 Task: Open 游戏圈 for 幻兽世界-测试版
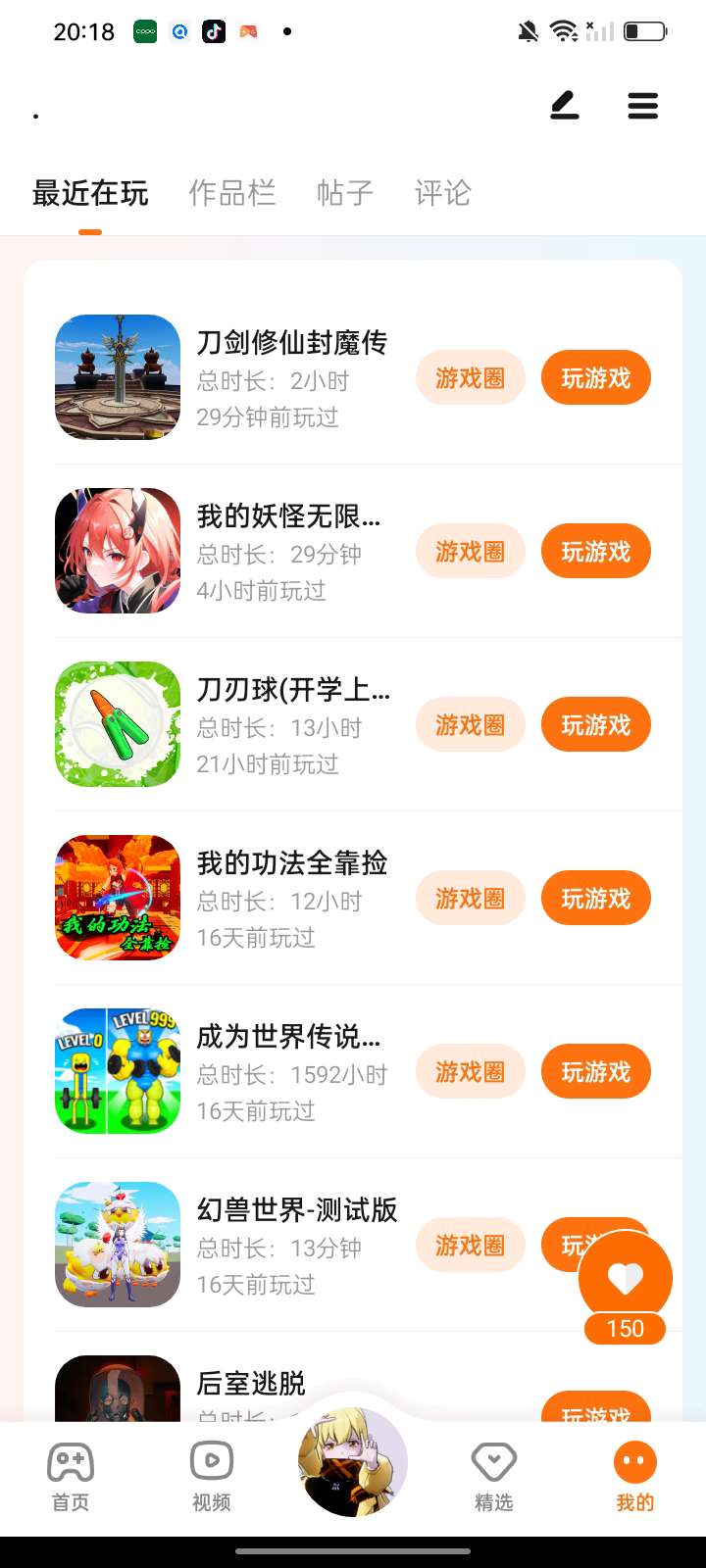(471, 1246)
